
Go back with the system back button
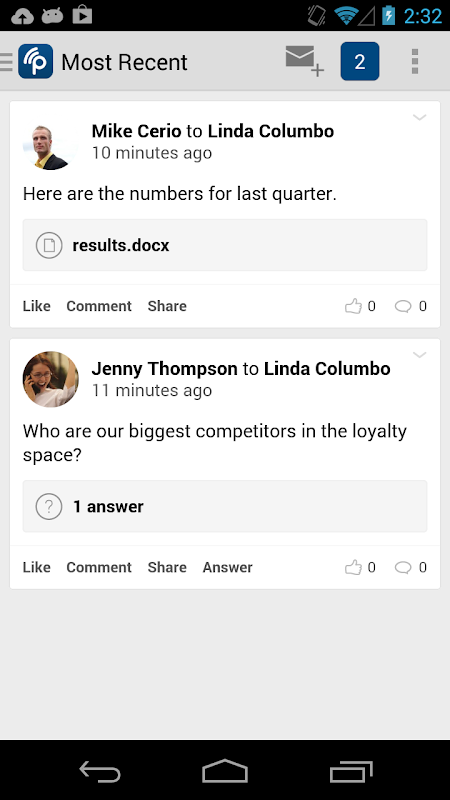click(x=100, y=771)
